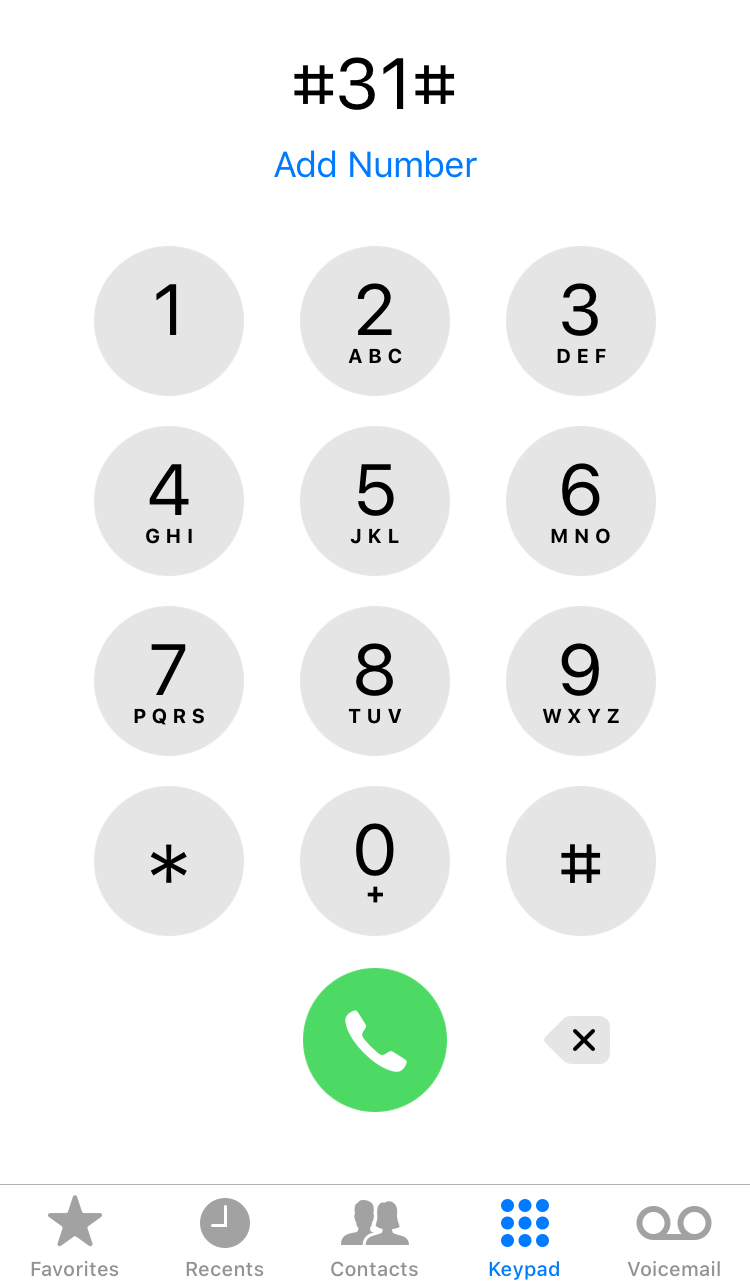Open the Recents tab
Screen dimensions: 750x1283
(225, 1236)
